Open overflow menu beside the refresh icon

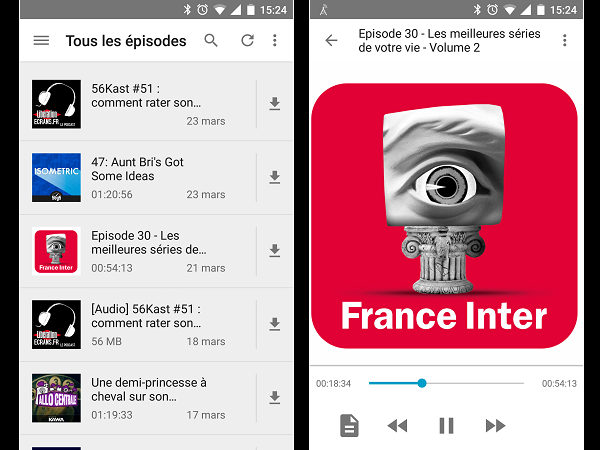click(275, 41)
